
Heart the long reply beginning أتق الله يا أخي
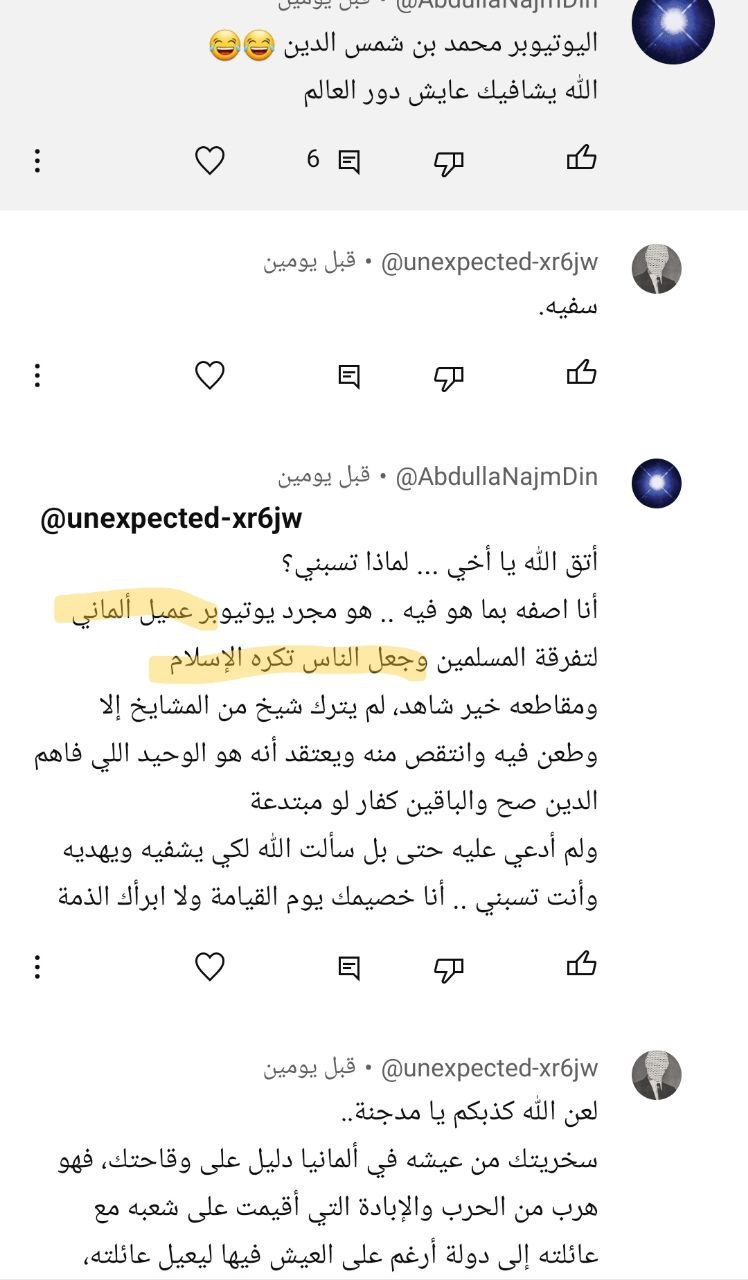(x=209, y=966)
